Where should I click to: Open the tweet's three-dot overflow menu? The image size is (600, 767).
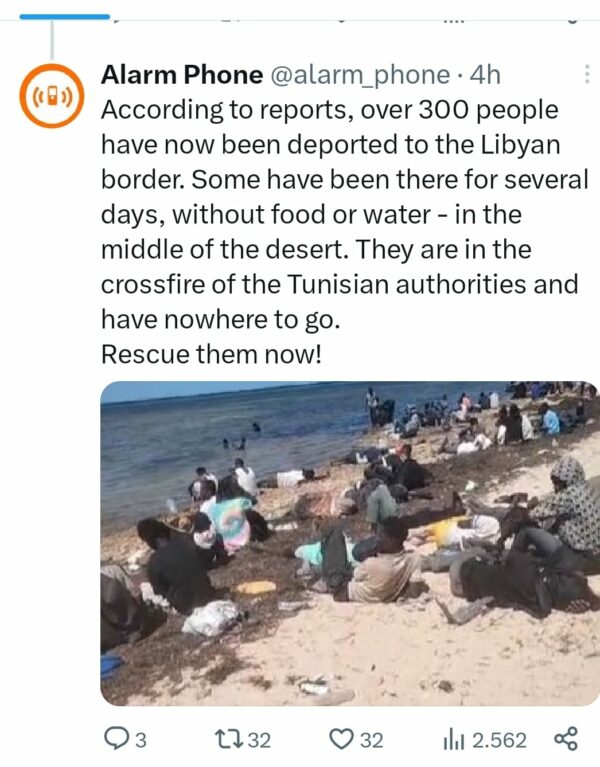(x=586, y=74)
